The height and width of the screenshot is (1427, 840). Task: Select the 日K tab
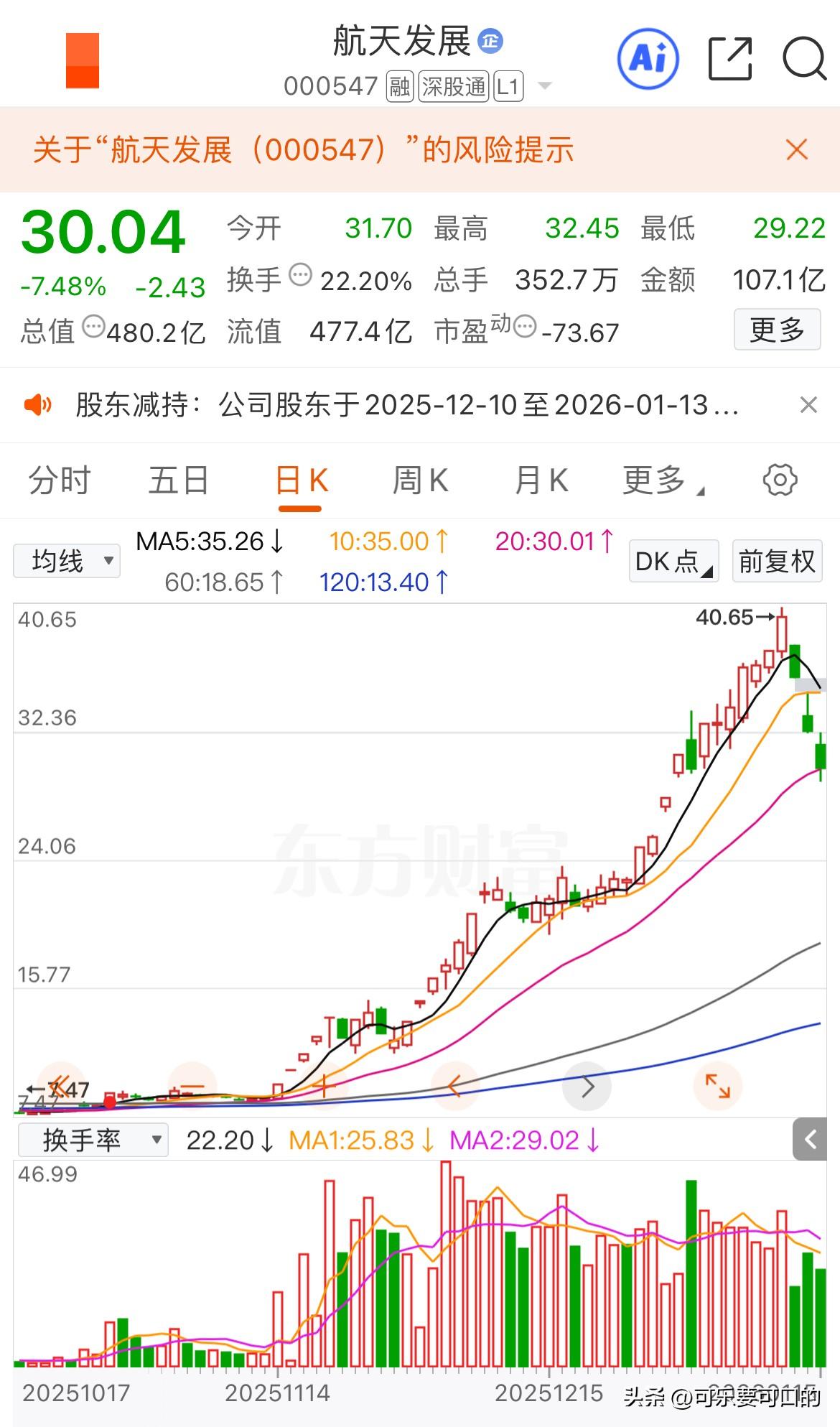[302, 480]
